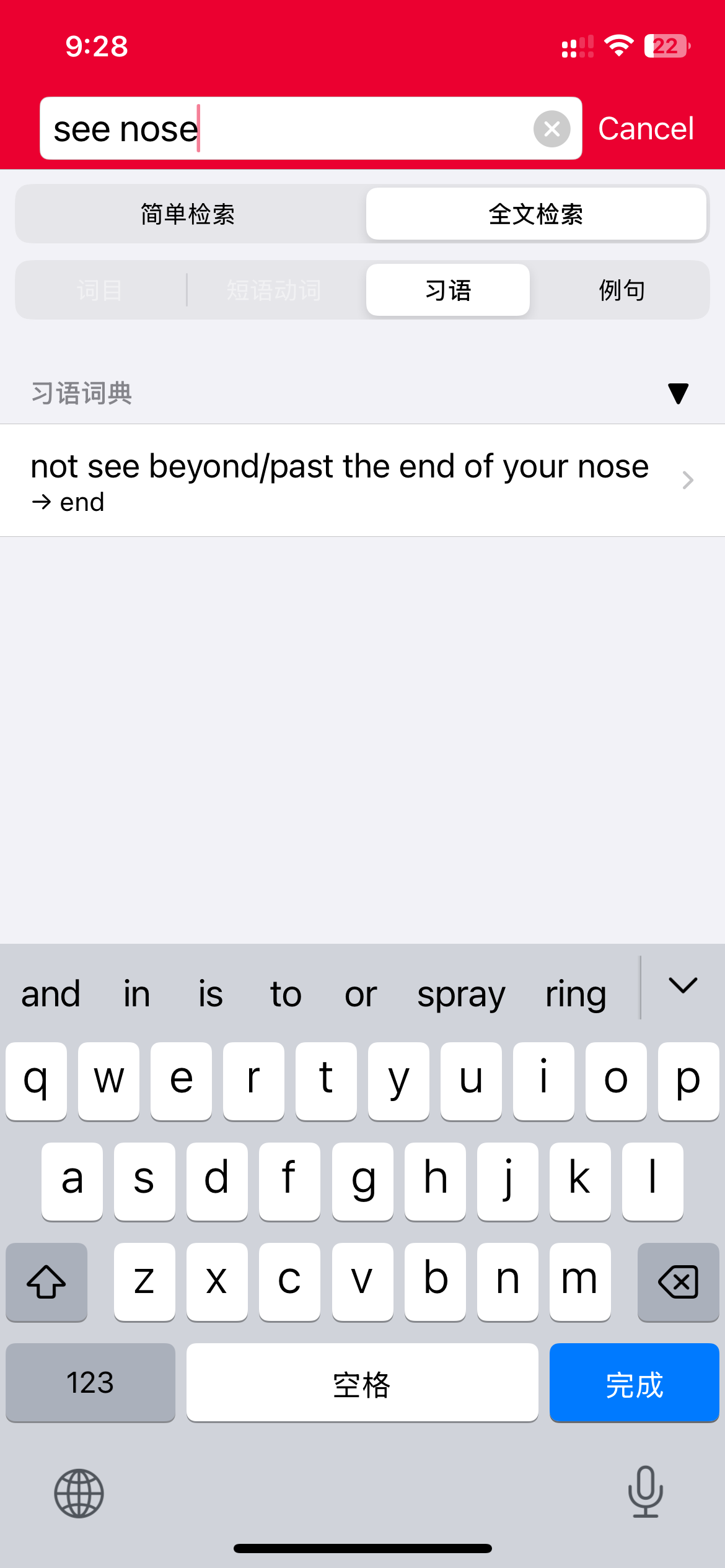The image size is (725, 1568).
Task: Switch to the 例句 tab
Action: [x=622, y=290]
